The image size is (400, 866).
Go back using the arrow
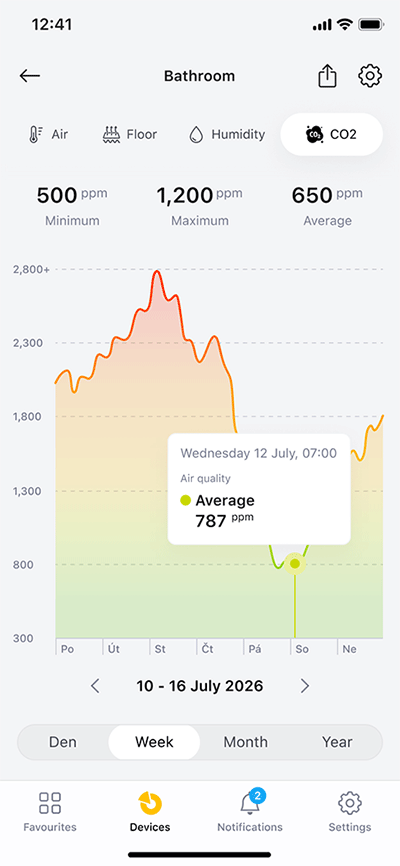[30, 76]
